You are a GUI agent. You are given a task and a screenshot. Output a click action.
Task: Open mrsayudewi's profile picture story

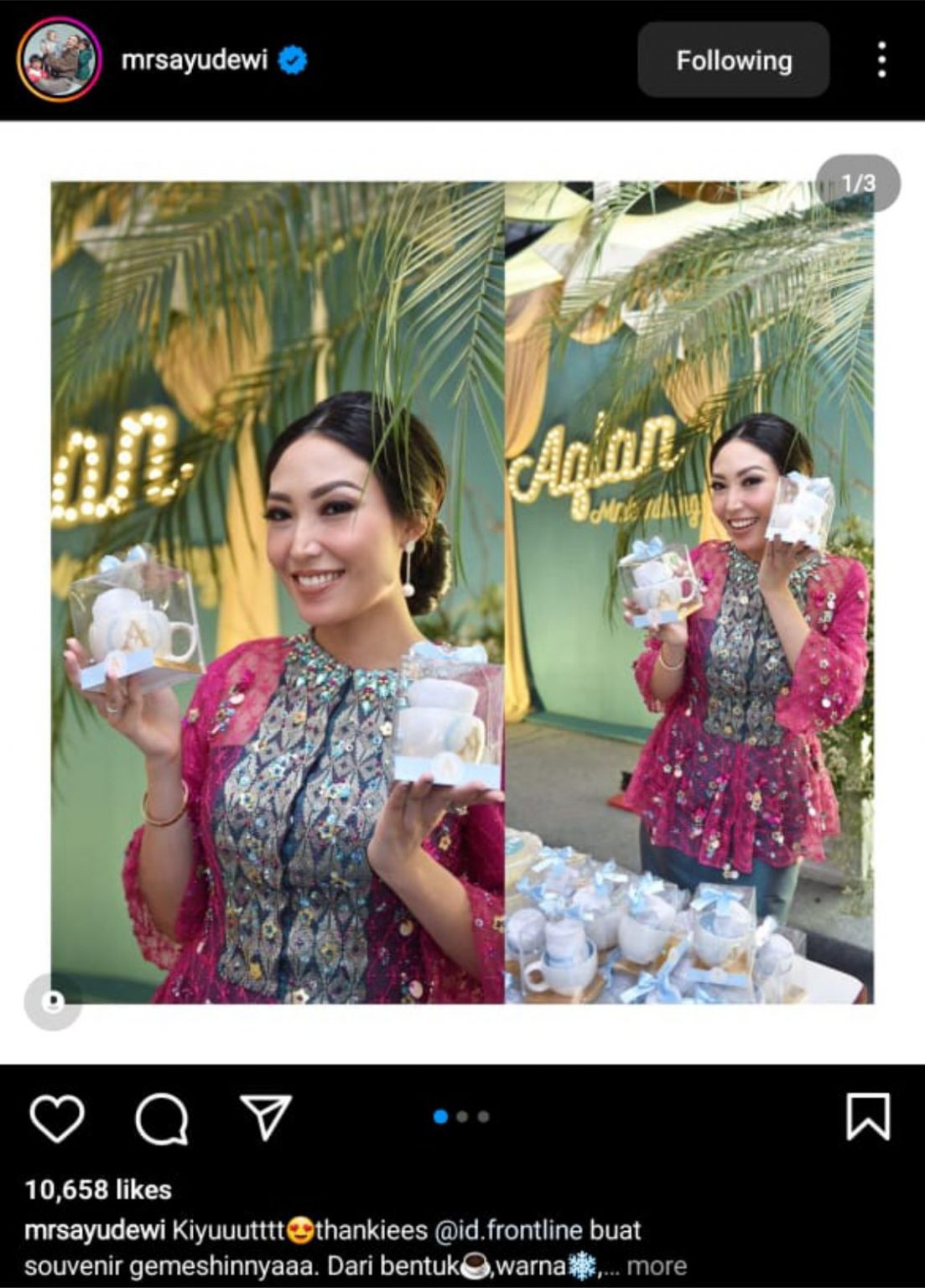(59, 60)
